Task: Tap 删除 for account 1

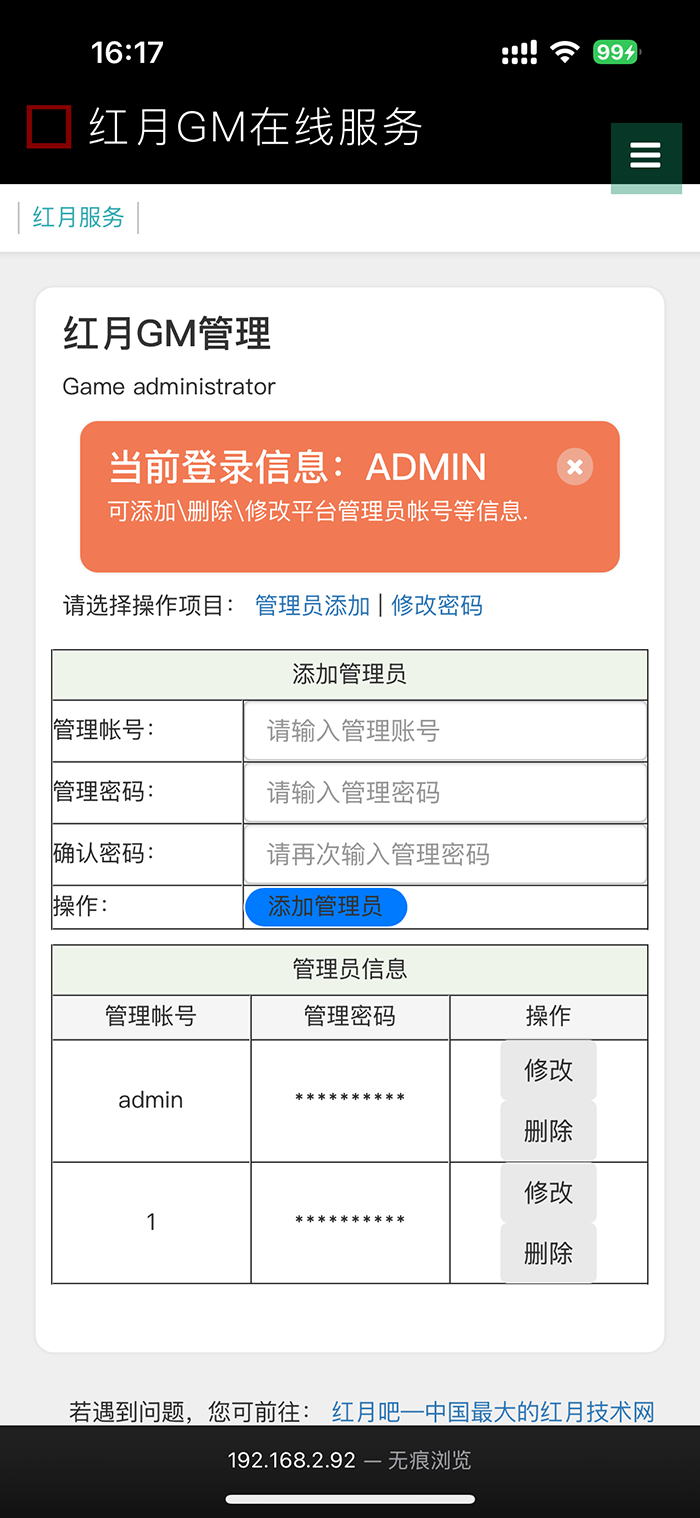Action: tap(548, 1253)
